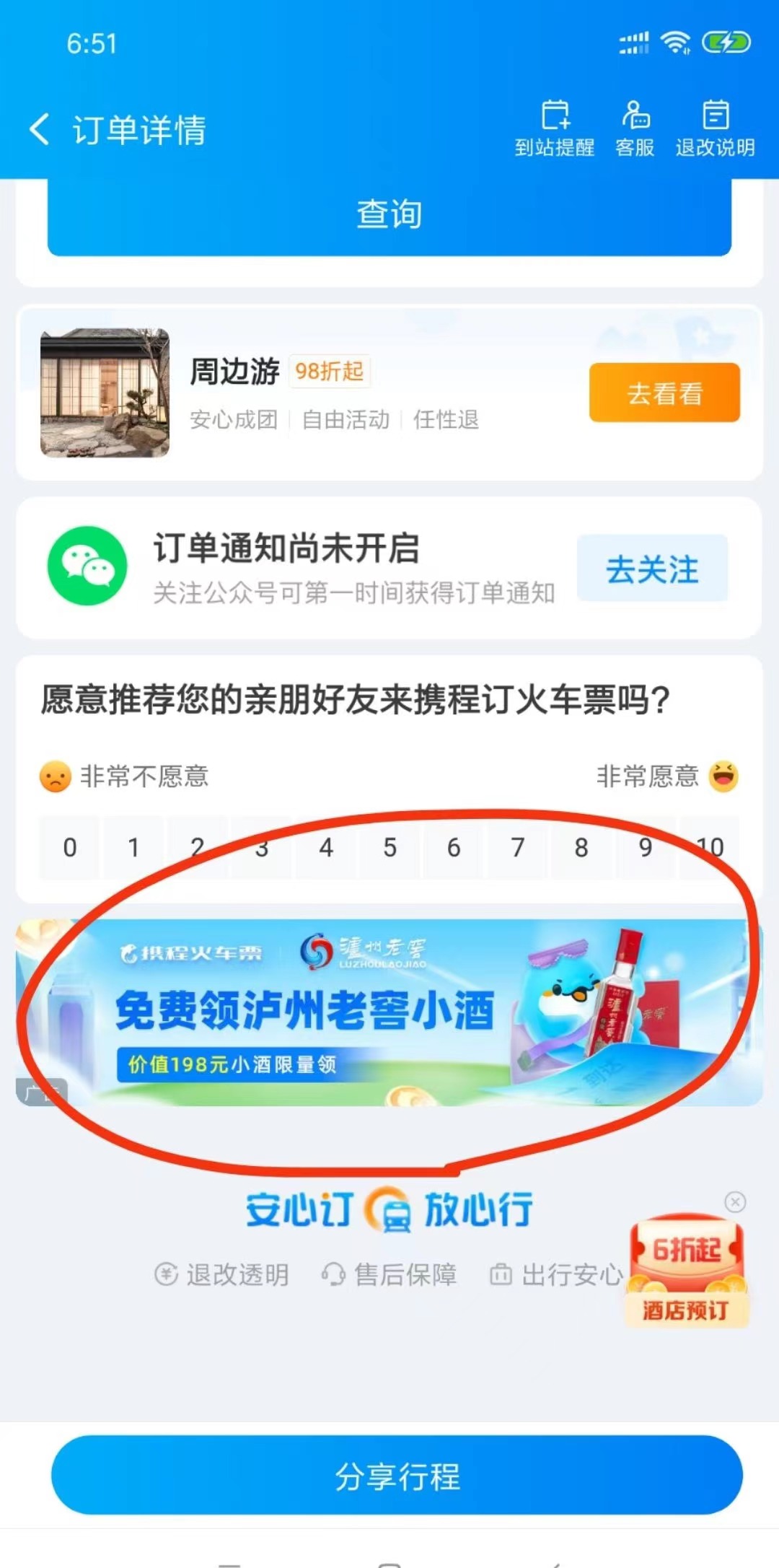The width and height of the screenshot is (779, 1568).
Task: Select rating 0 in the recommendation survey
Action: [69, 848]
